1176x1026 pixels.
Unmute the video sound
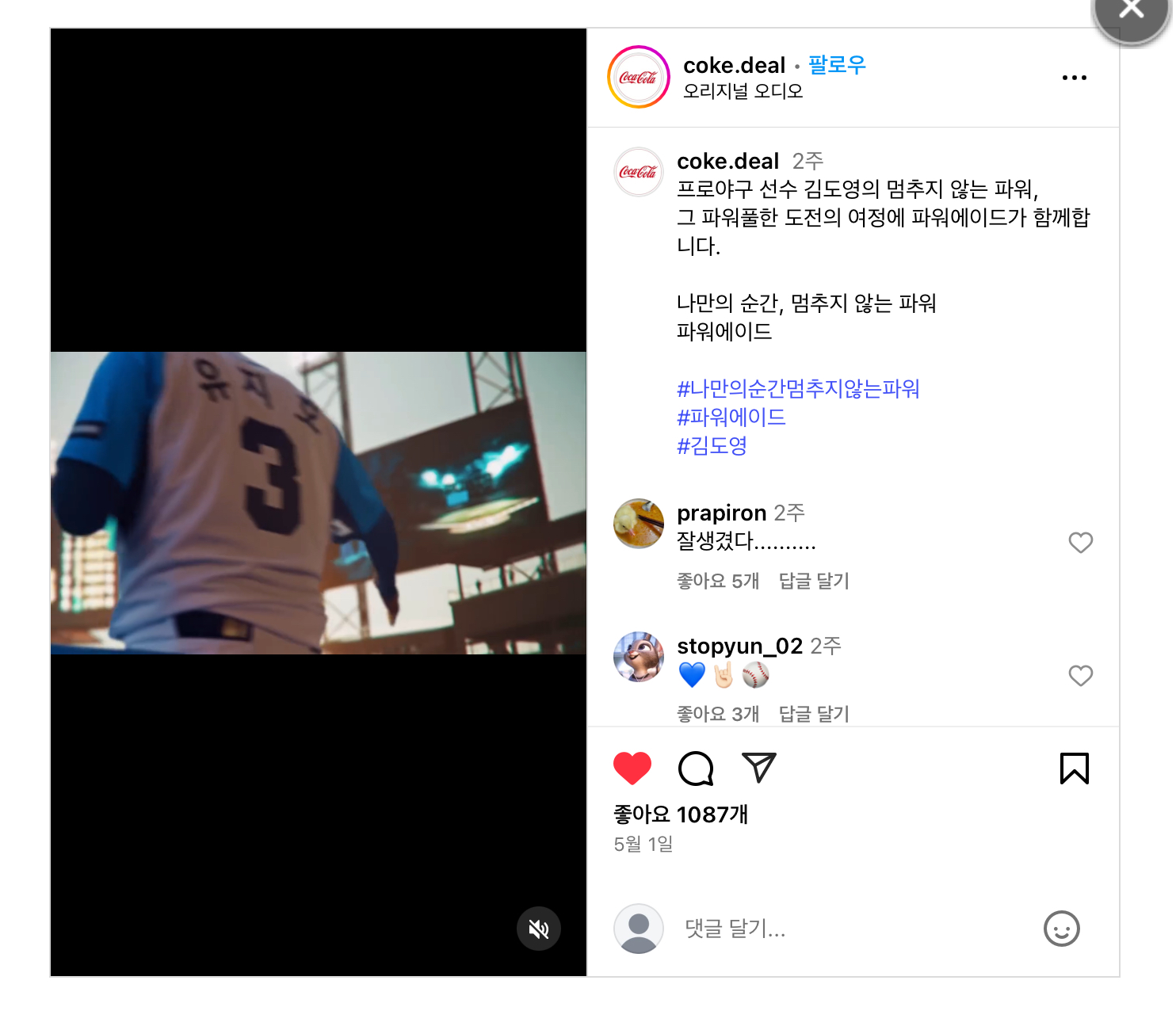point(539,929)
